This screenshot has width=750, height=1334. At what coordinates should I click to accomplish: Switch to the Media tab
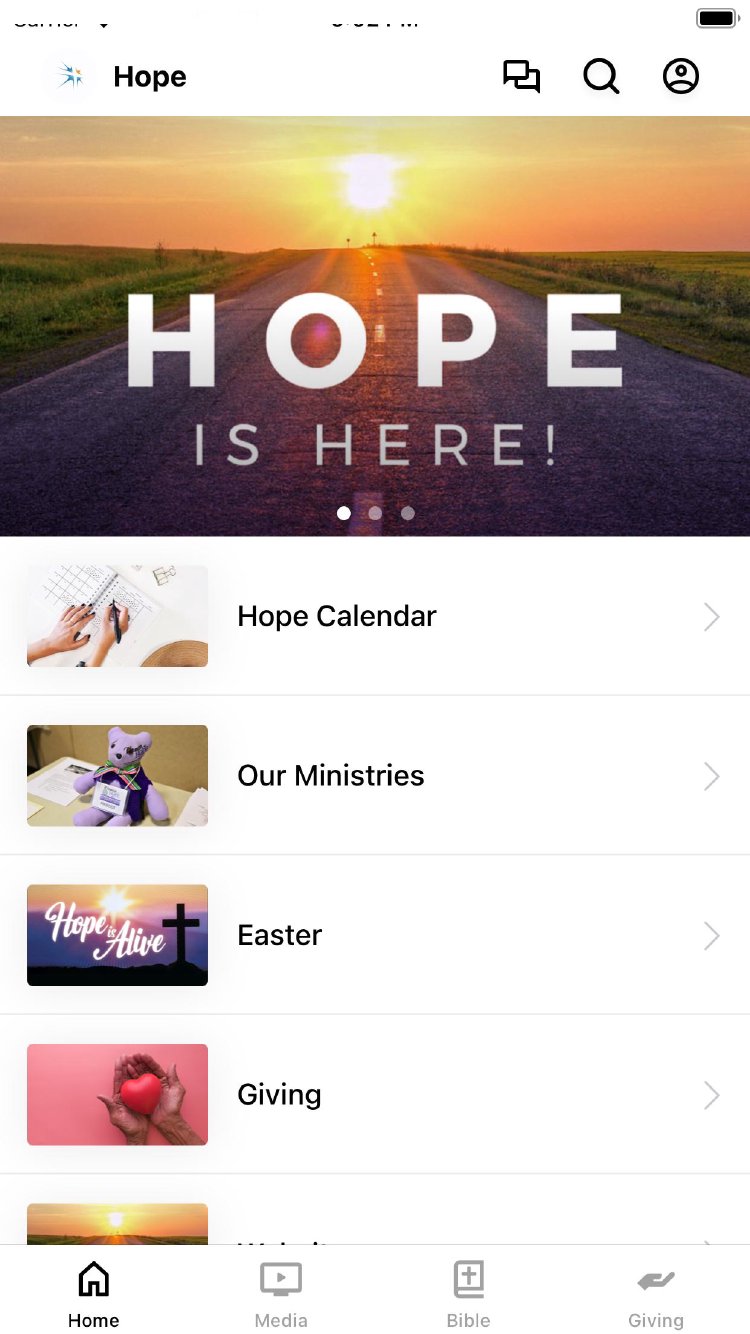[x=281, y=1294]
